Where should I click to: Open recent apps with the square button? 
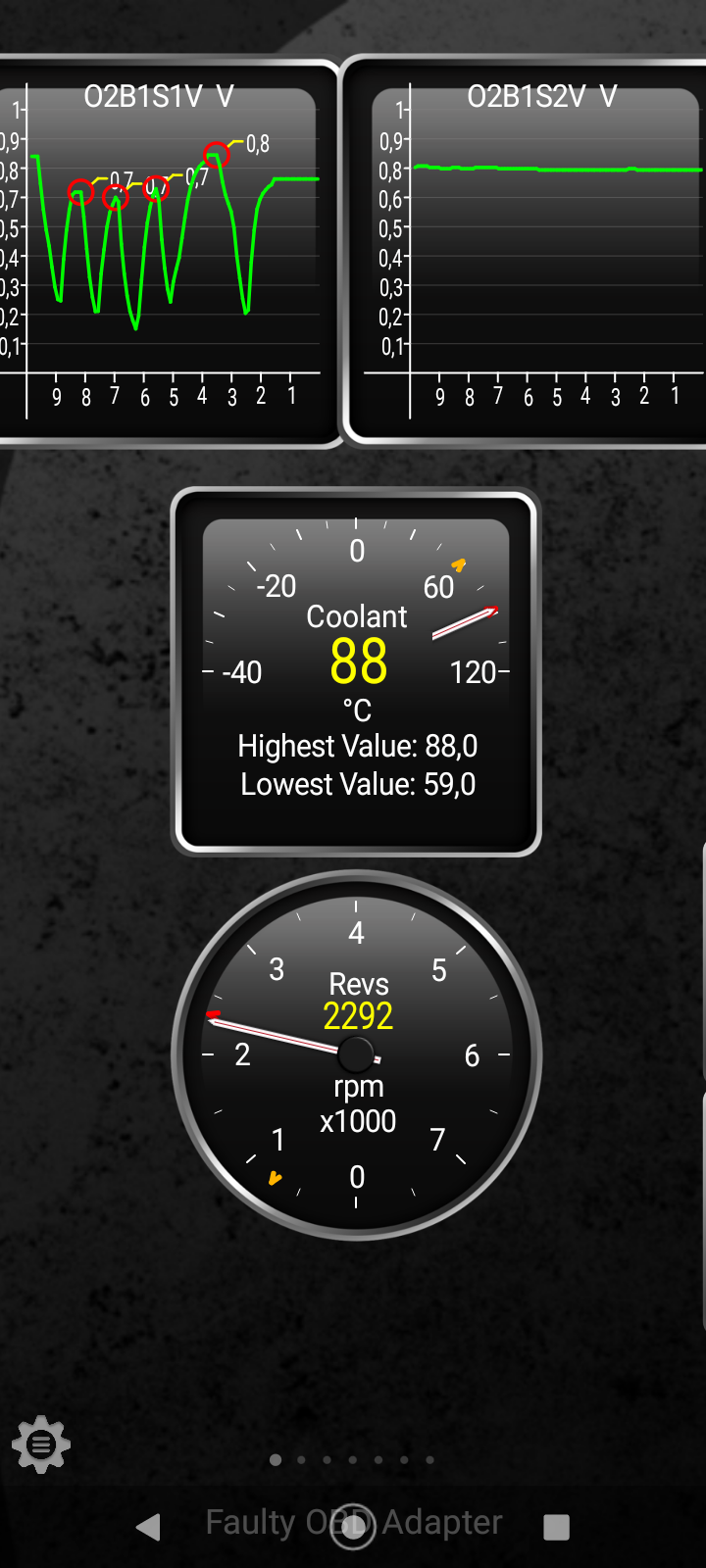click(556, 1526)
